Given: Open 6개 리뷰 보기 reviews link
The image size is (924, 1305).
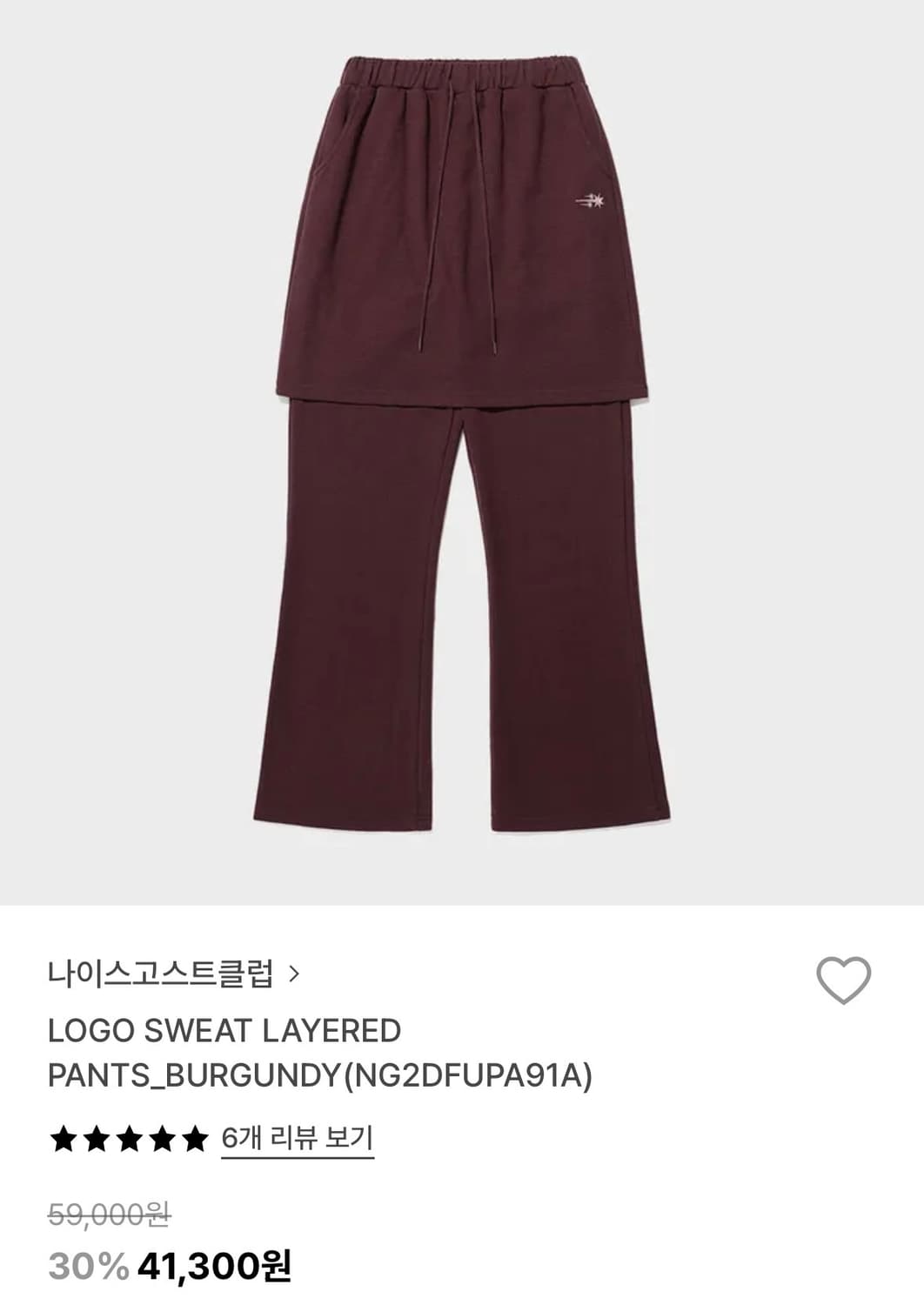Looking at the screenshot, I should click(297, 1136).
